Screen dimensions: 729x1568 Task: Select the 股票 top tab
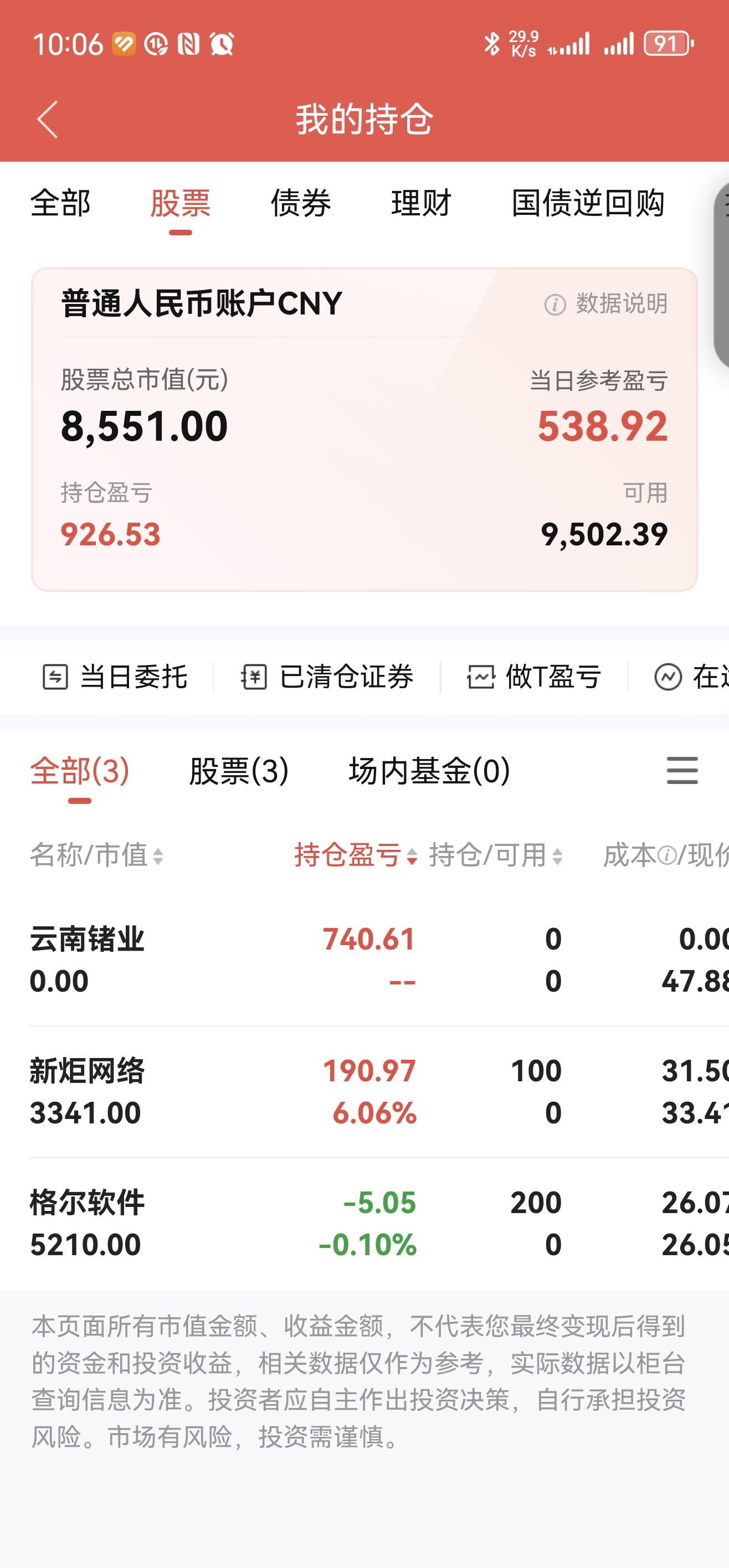point(180,203)
